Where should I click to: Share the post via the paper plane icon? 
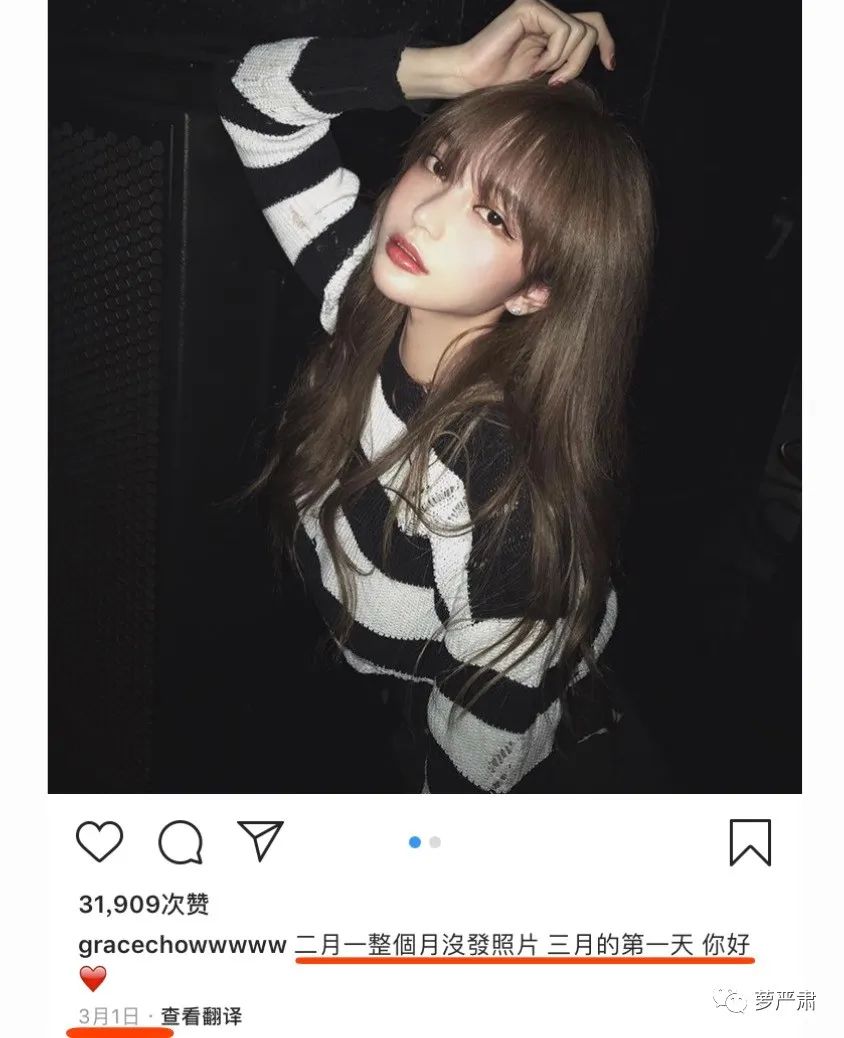(x=261, y=840)
